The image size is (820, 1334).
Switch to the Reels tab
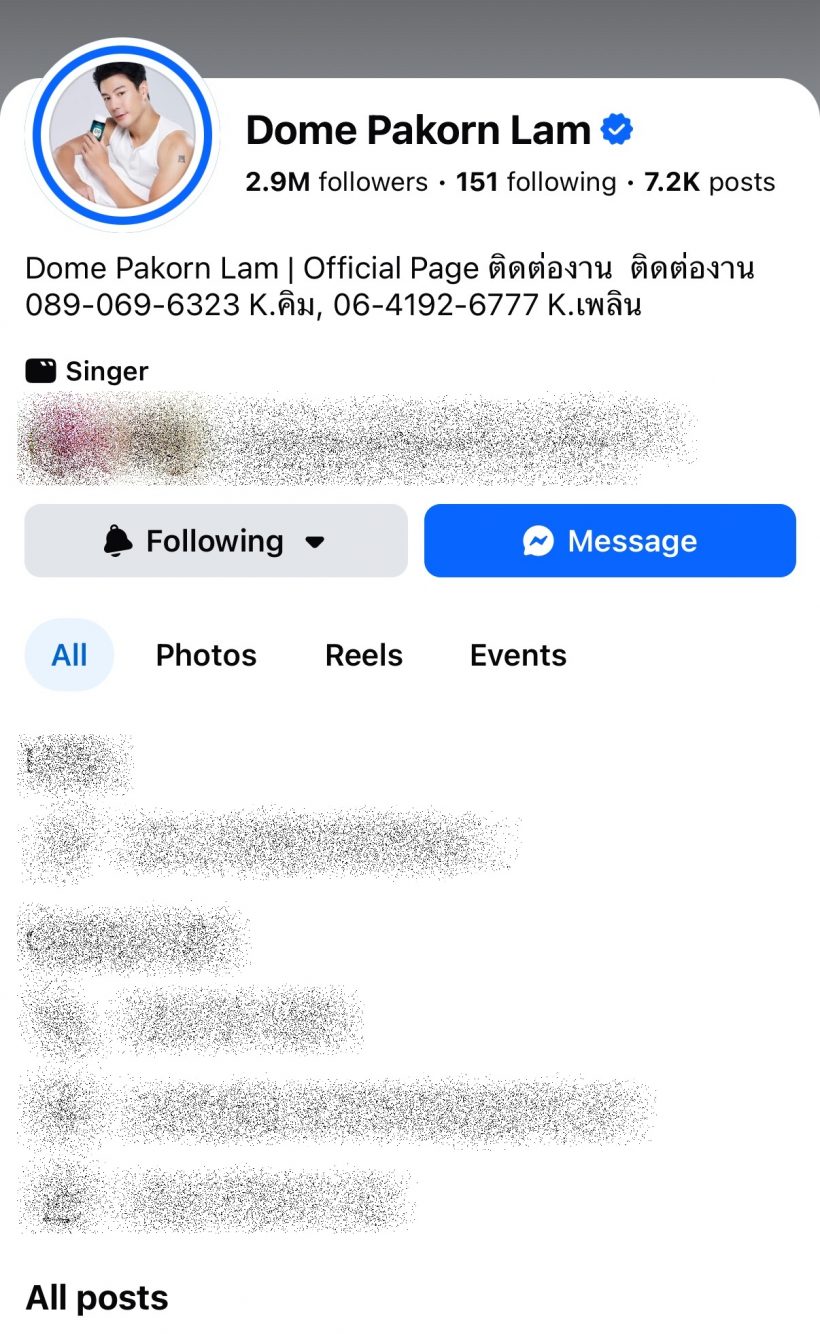364,655
